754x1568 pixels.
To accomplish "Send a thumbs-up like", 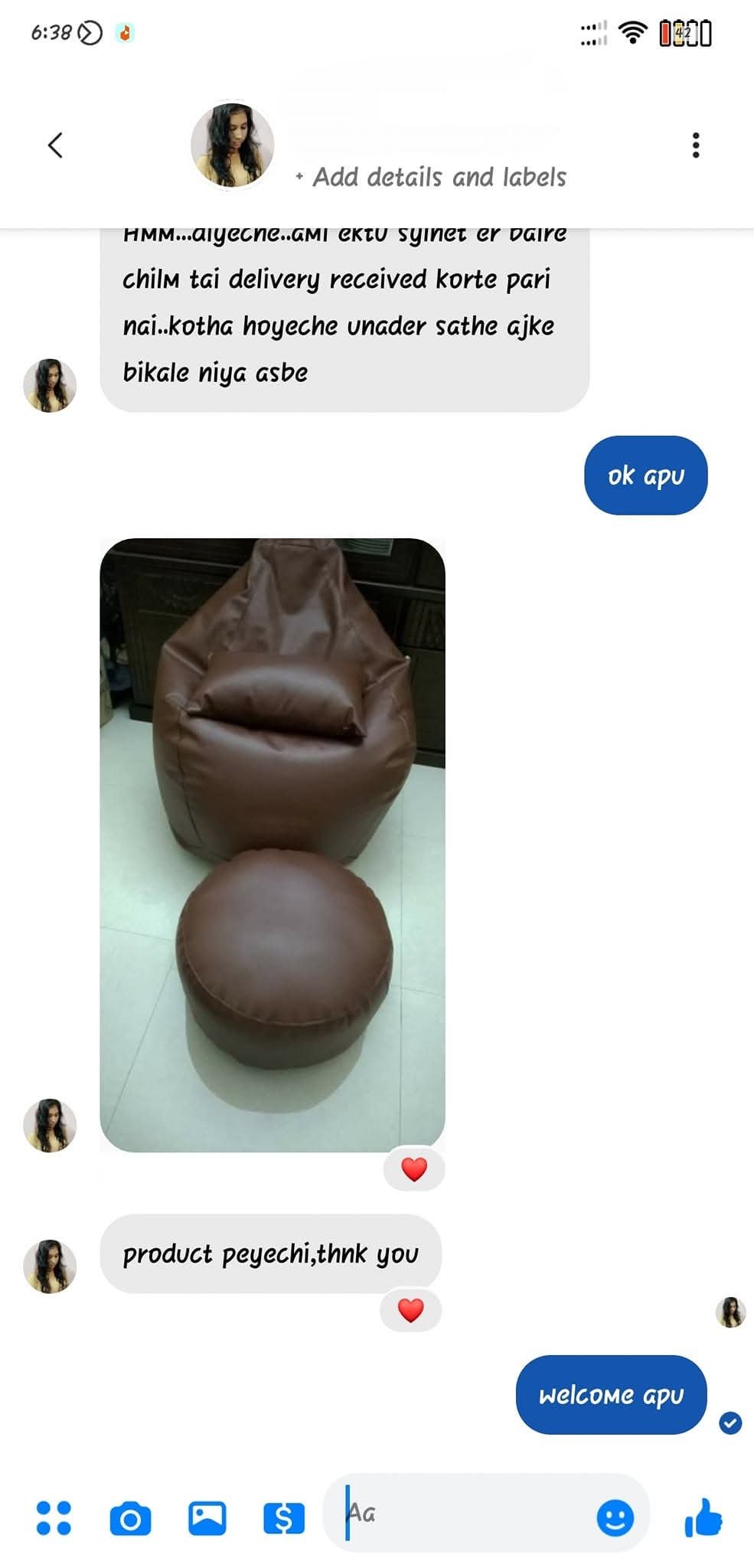I will pos(703,1517).
